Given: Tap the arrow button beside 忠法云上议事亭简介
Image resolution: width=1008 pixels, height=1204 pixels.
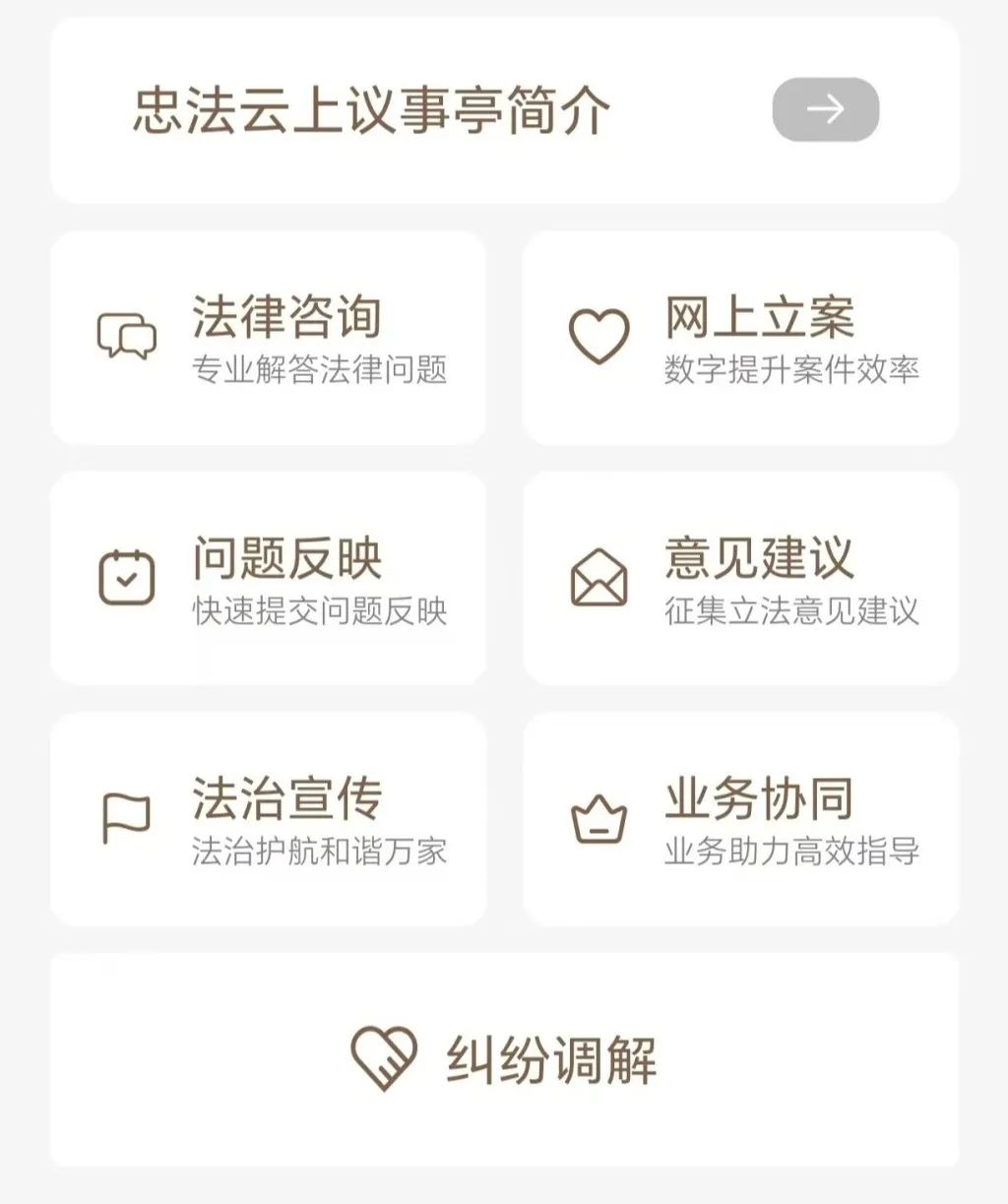Looking at the screenshot, I should 825,109.
